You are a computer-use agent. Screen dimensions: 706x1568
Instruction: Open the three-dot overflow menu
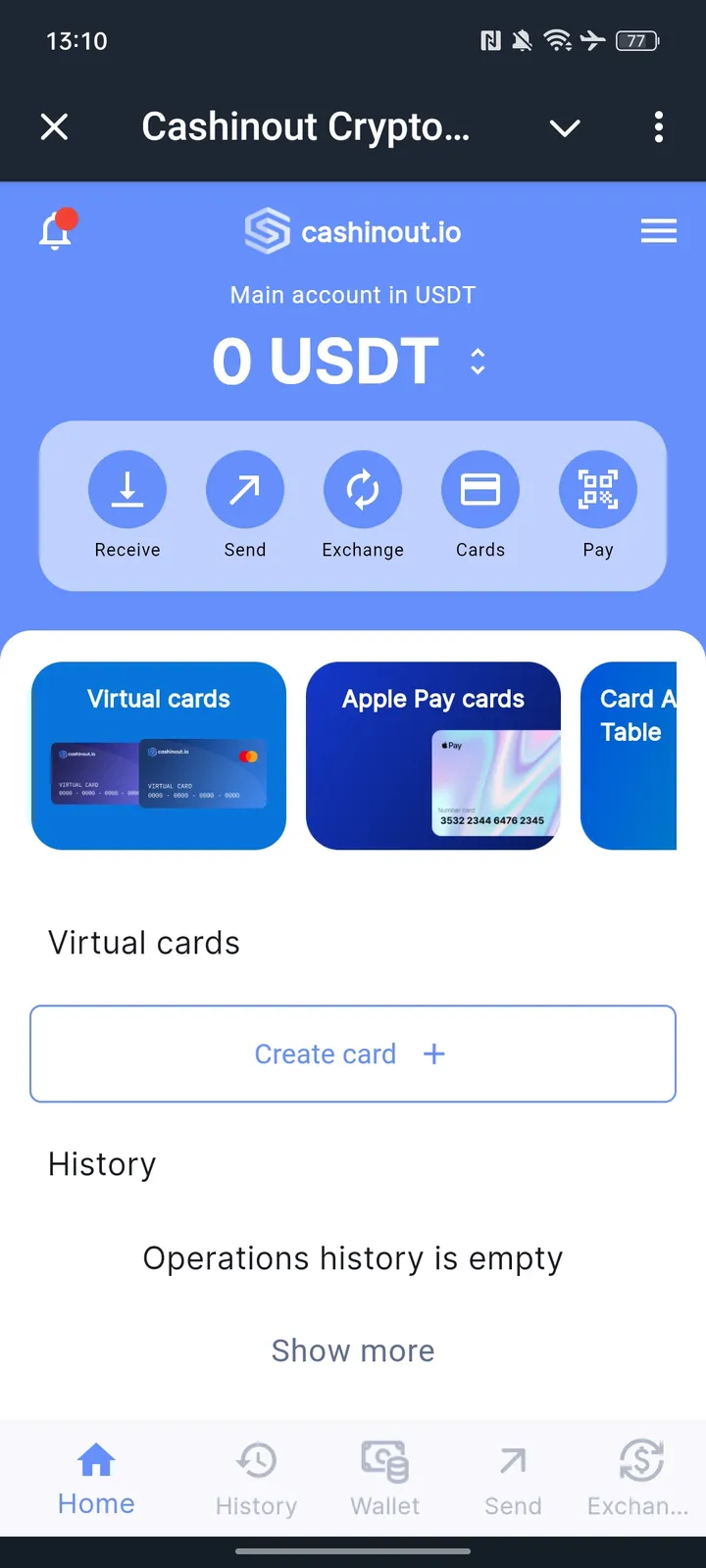click(658, 126)
